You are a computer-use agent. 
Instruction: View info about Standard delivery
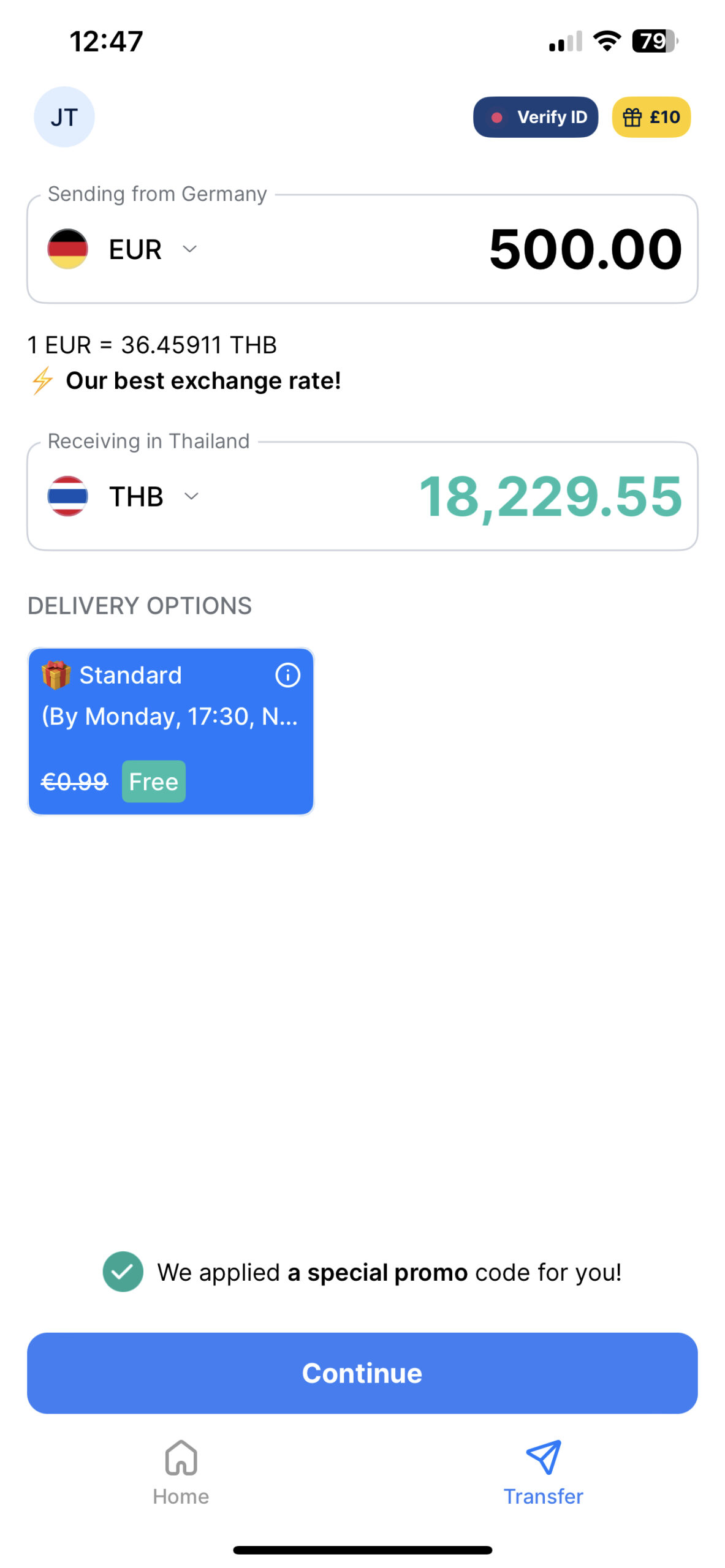click(287, 676)
